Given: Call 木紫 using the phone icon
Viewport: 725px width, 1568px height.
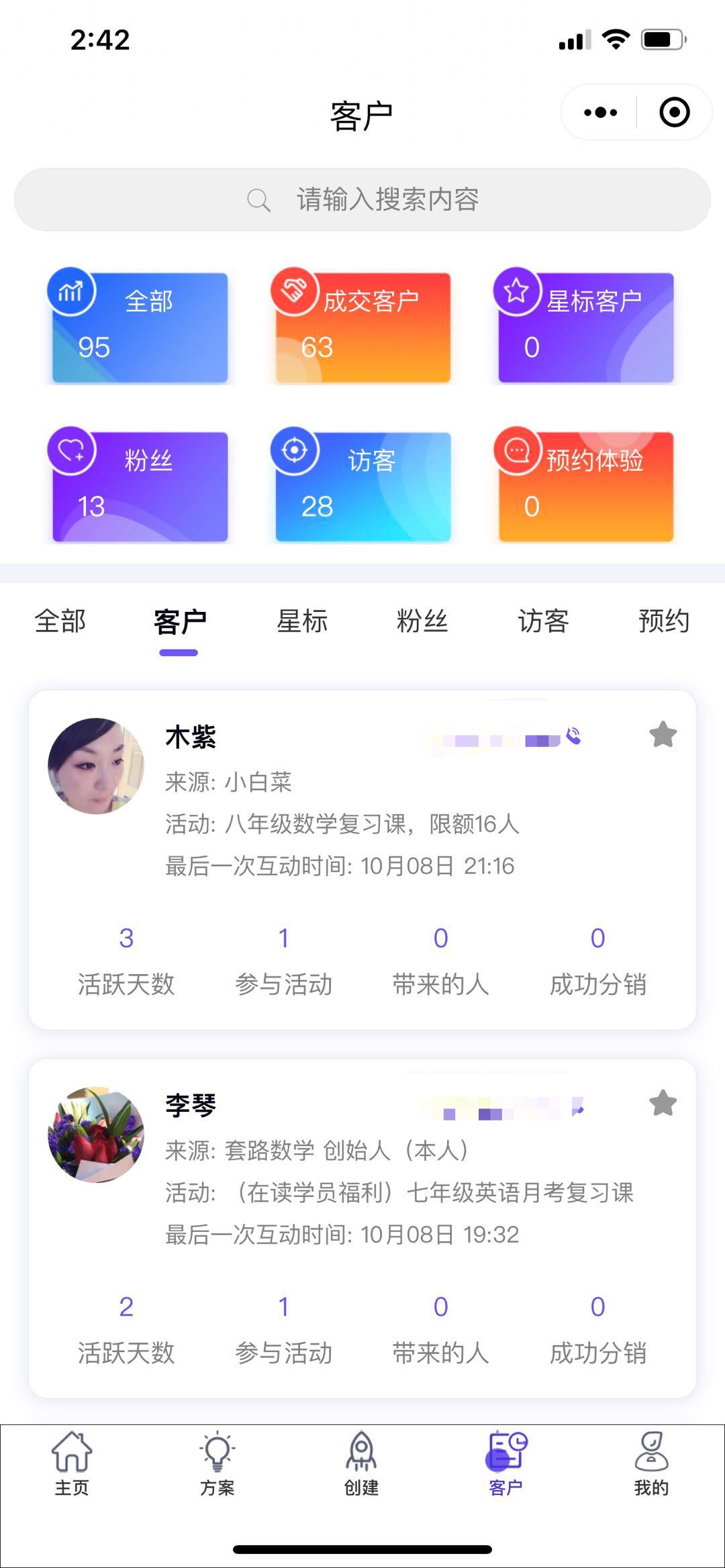Looking at the screenshot, I should (x=574, y=737).
